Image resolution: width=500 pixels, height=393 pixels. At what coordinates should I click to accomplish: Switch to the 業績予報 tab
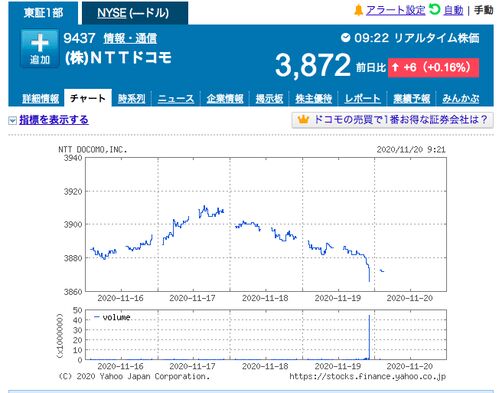click(x=412, y=99)
